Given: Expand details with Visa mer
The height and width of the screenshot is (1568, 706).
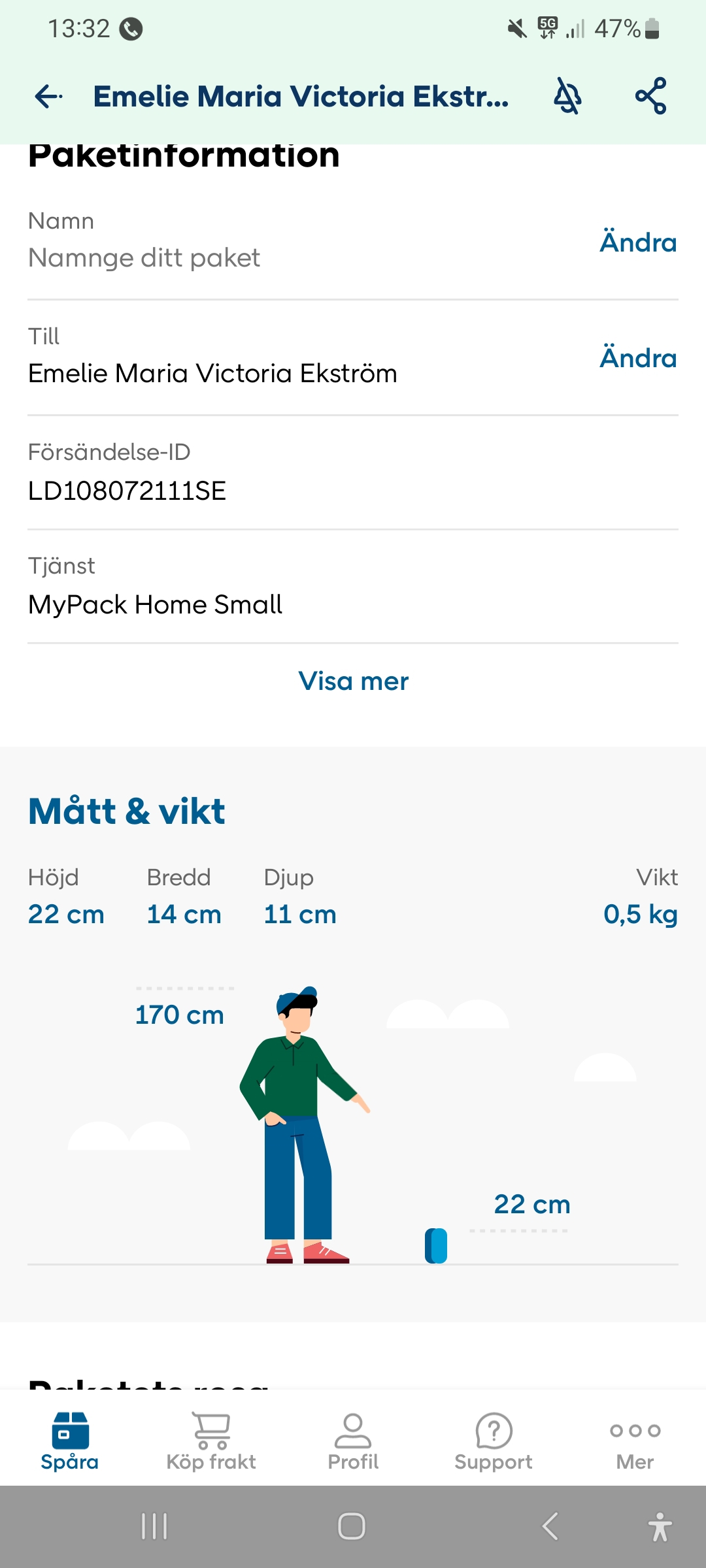Looking at the screenshot, I should click(x=353, y=681).
